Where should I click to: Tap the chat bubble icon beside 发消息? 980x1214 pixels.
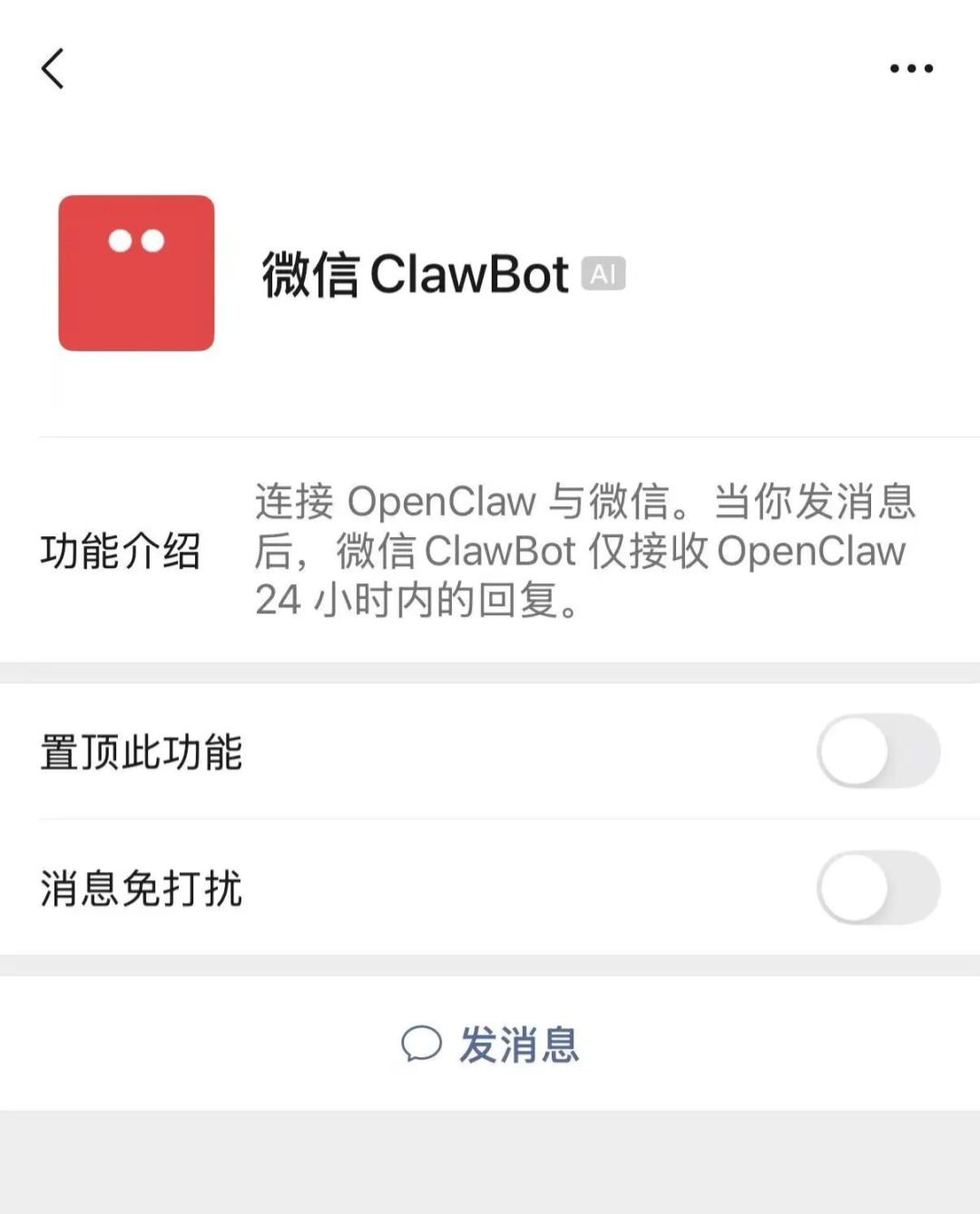pos(424,1045)
